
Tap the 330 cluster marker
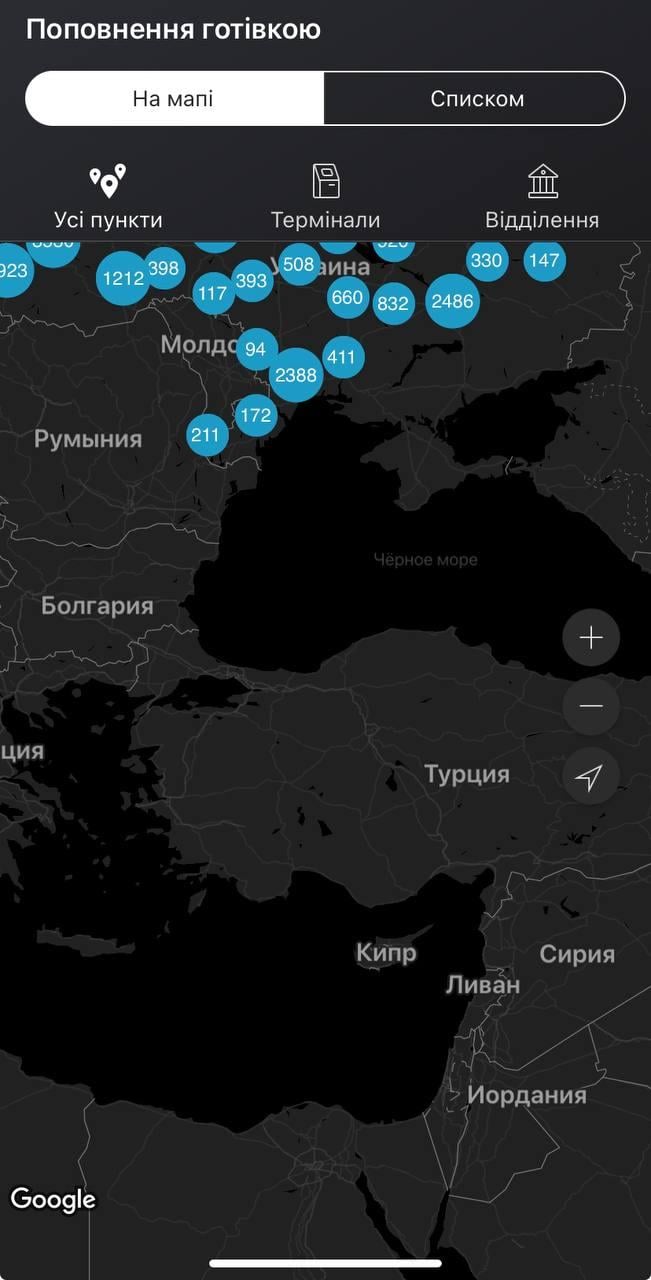click(486, 260)
